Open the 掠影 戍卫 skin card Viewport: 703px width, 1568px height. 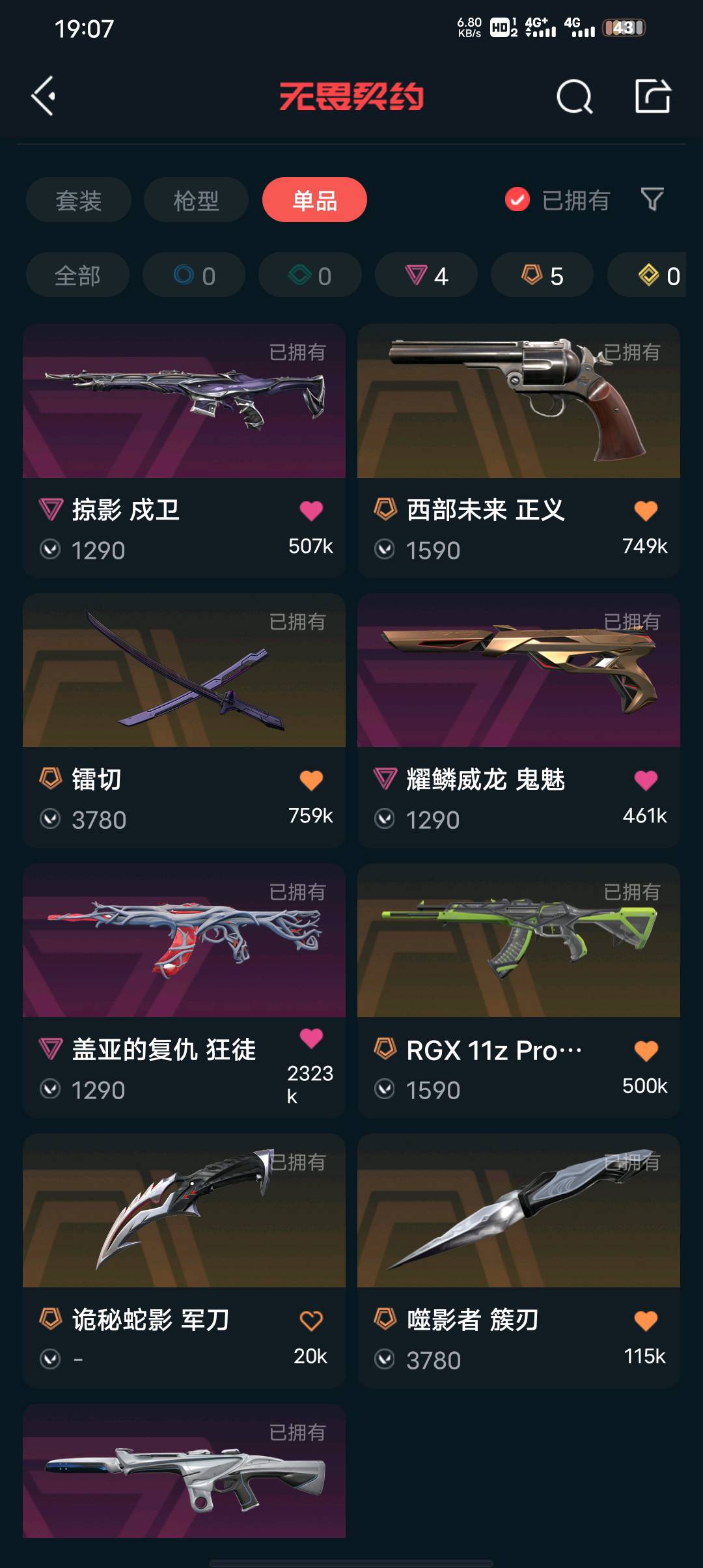point(184,402)
